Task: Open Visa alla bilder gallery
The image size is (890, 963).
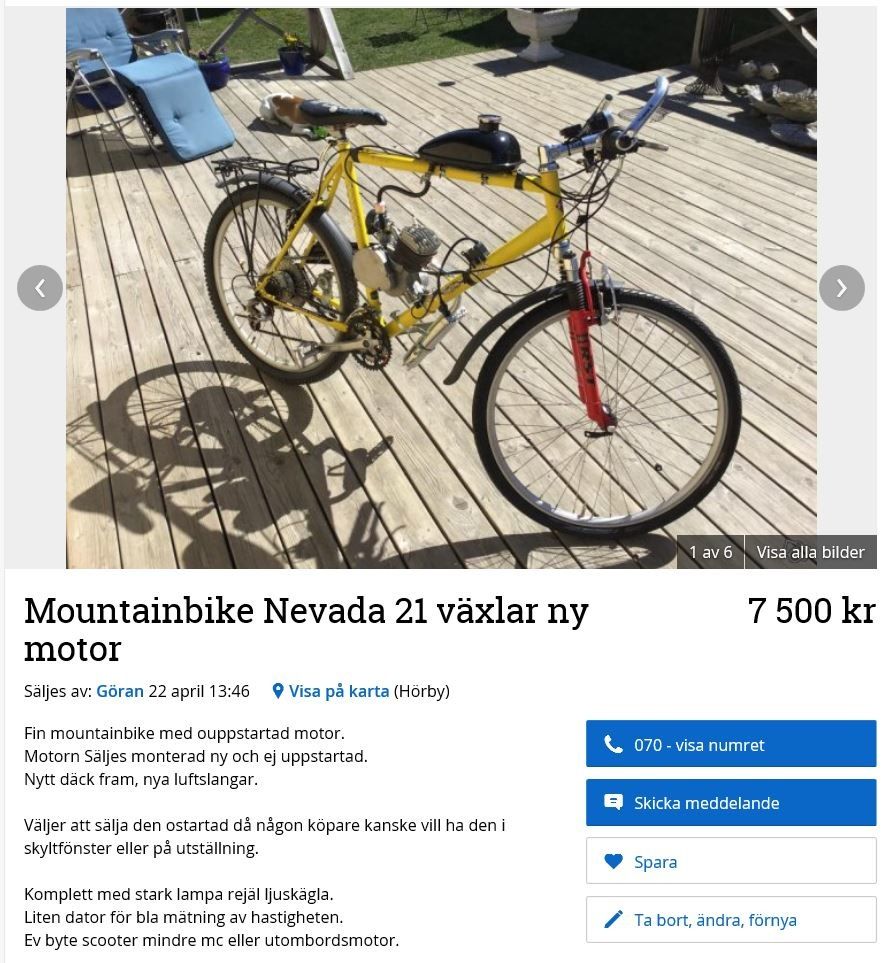Action: pyautogui.click(x=810, y=552)
